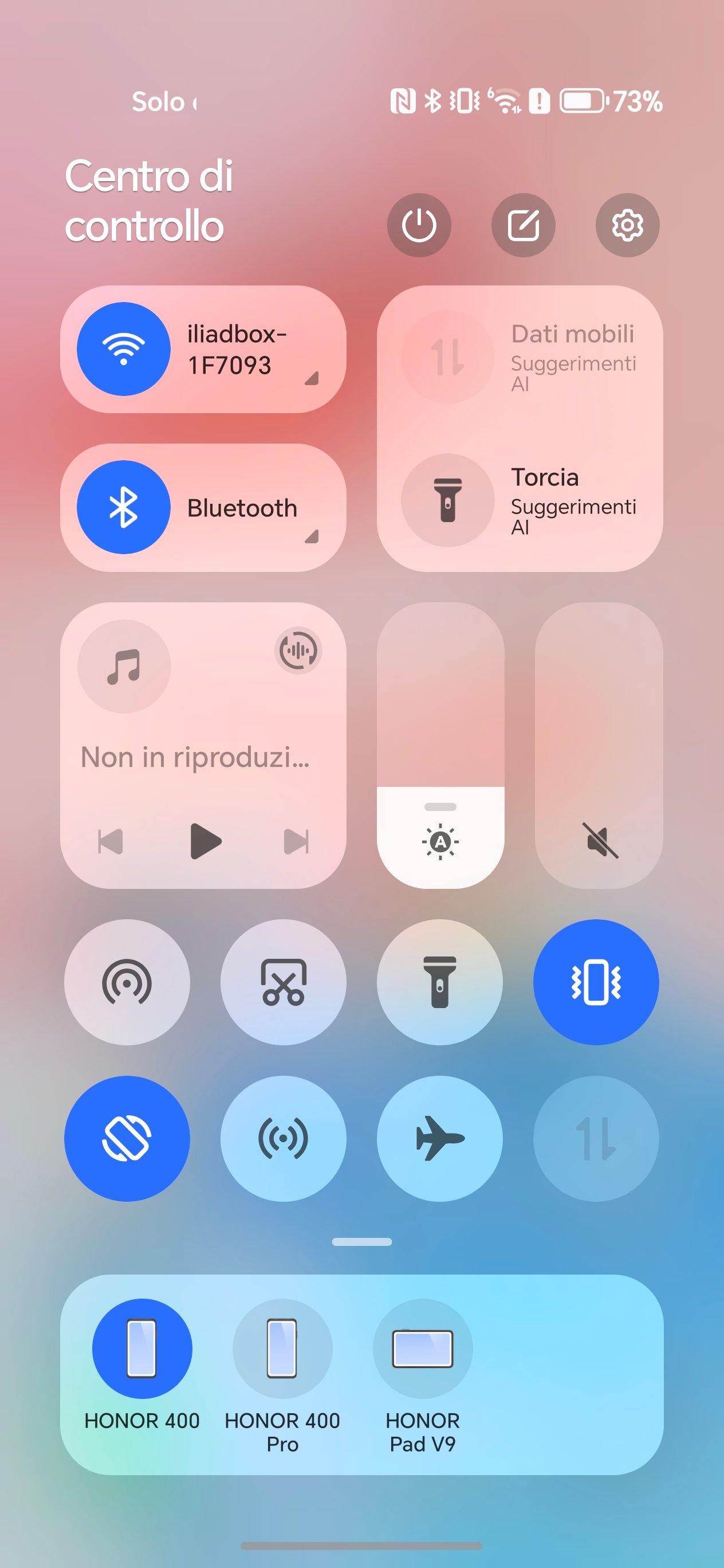This screenshot has width=724, height=1568.
Task: Open the power menu button
Action: coord(419,225)
